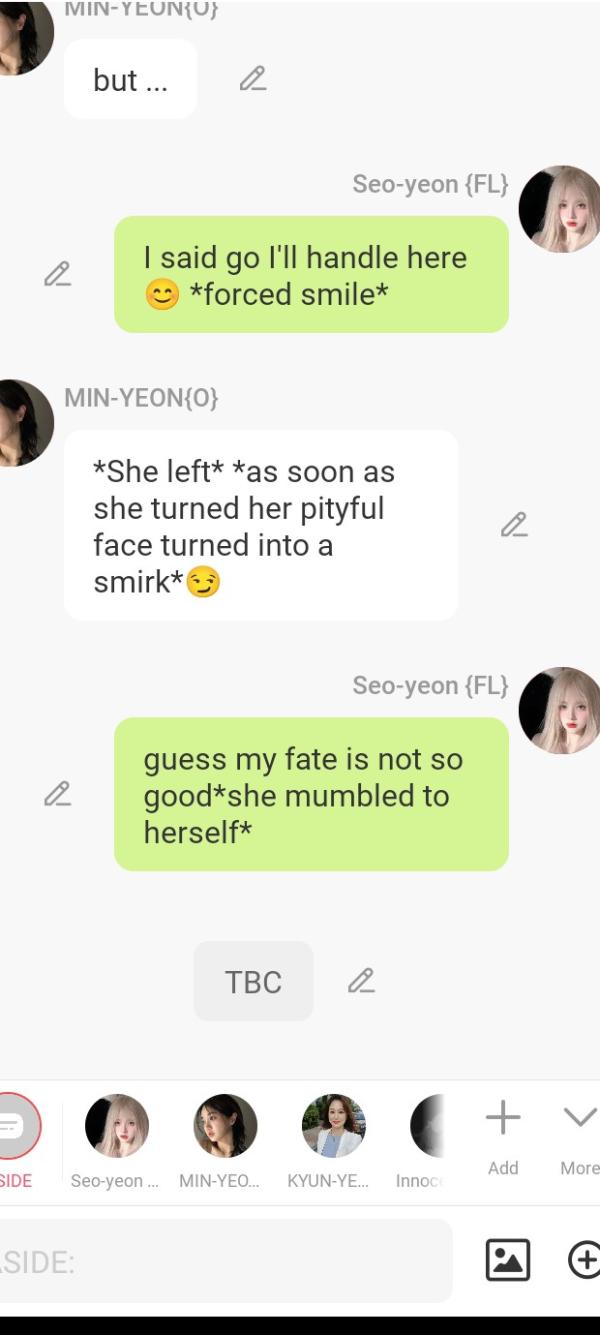Edit the "She left" smirk message
The height and width of the screenshot is (1335, 600).
[x=514, y=525]
